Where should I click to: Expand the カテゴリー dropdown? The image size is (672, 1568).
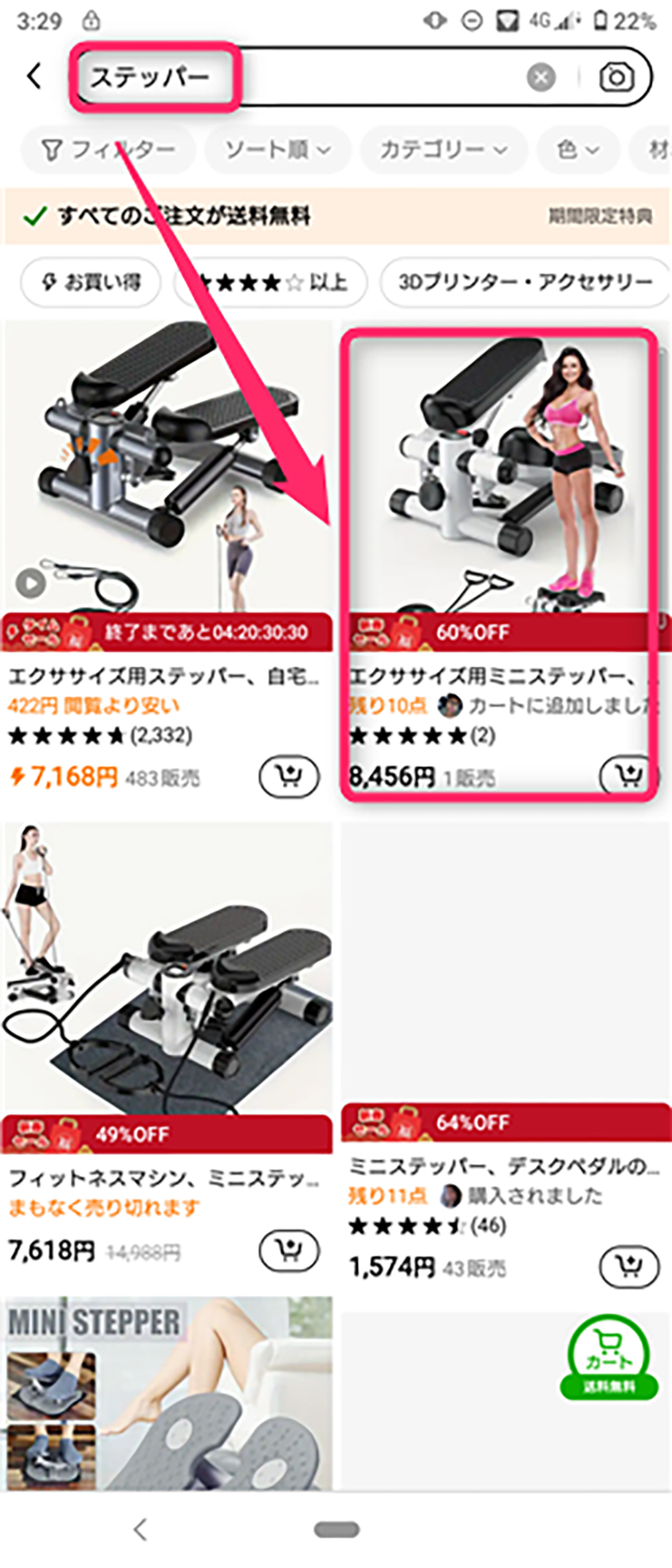(443, 149)
